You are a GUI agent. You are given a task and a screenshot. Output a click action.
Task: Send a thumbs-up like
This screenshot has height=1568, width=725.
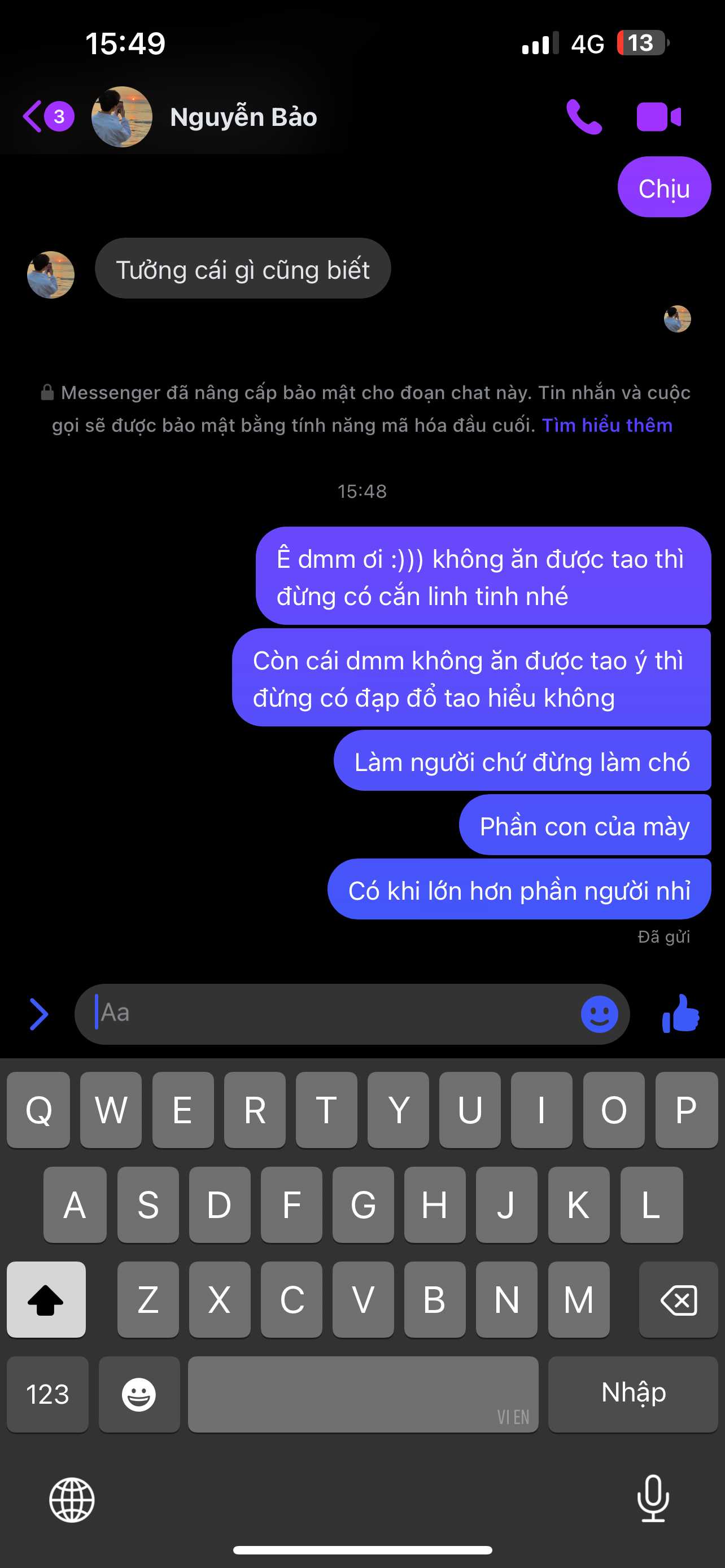point(680,1014)
